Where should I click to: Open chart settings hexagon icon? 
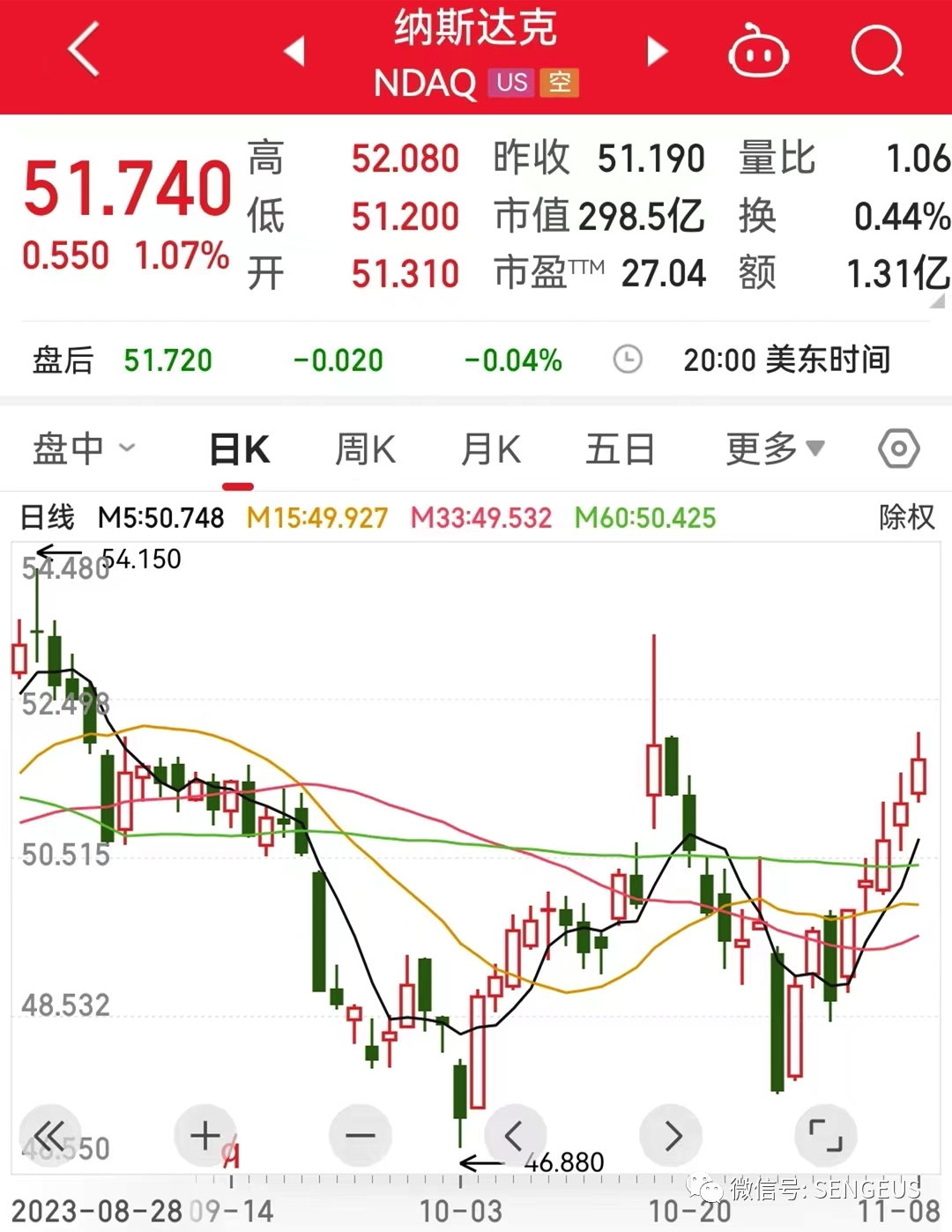tap(898, 449)
